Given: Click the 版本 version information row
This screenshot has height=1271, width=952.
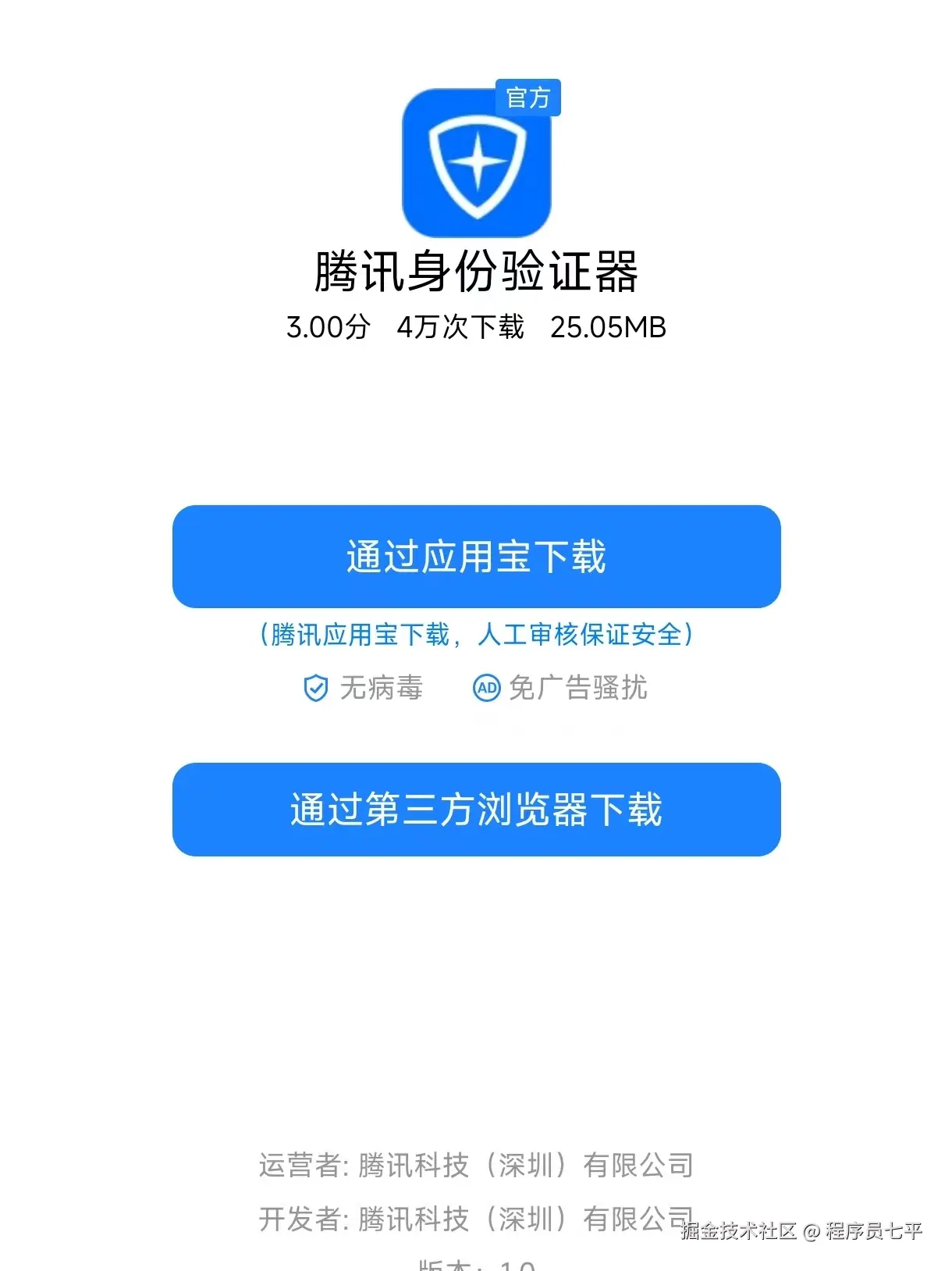Looking at the screenshot, I should click(x=476, y=1266).
